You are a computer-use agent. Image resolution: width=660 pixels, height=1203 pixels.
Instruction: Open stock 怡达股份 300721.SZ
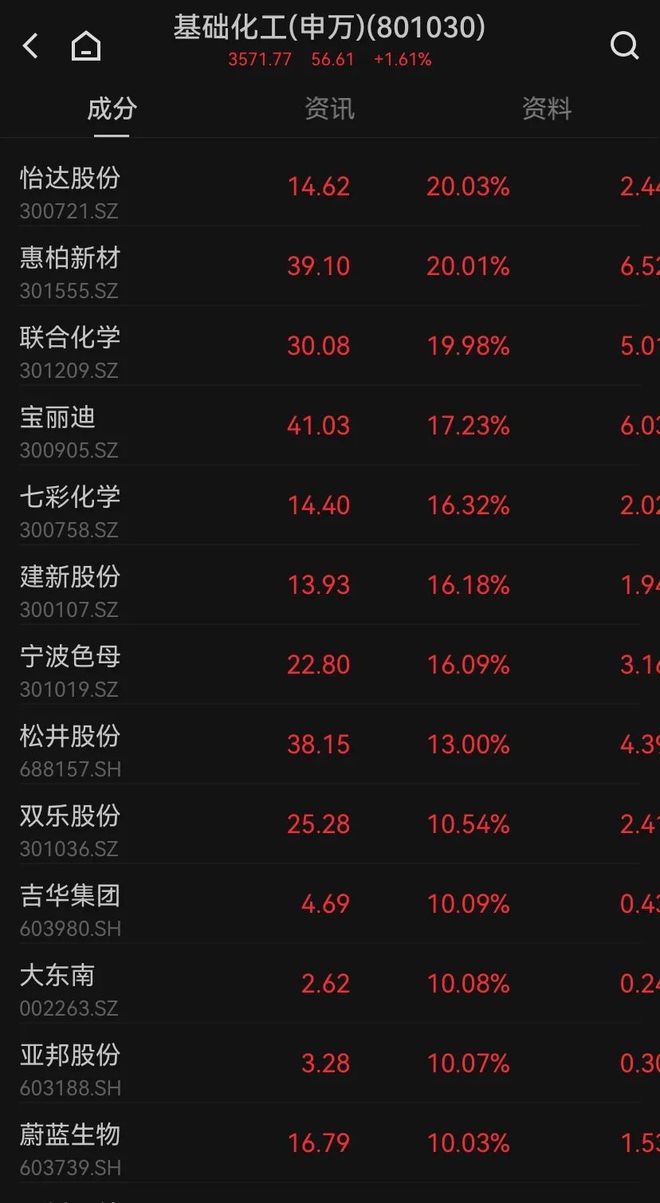point(330,186)
